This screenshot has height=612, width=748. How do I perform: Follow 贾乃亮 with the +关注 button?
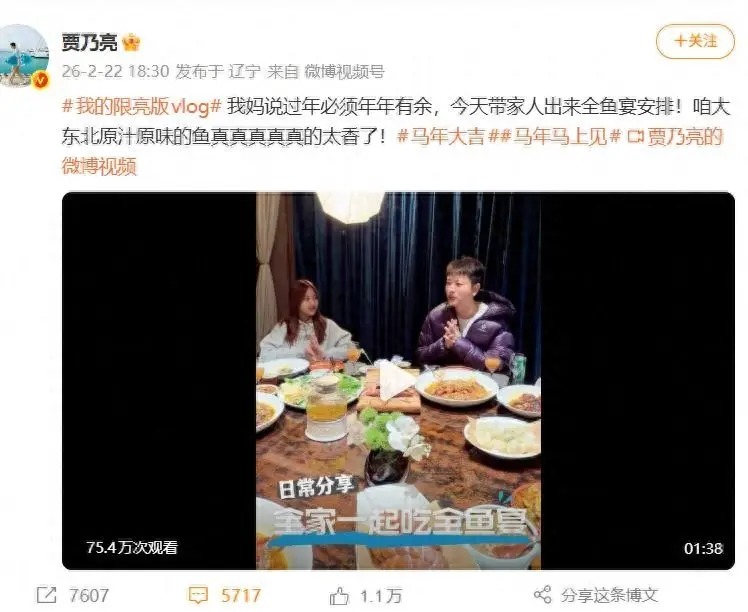(x=694, y=41)
